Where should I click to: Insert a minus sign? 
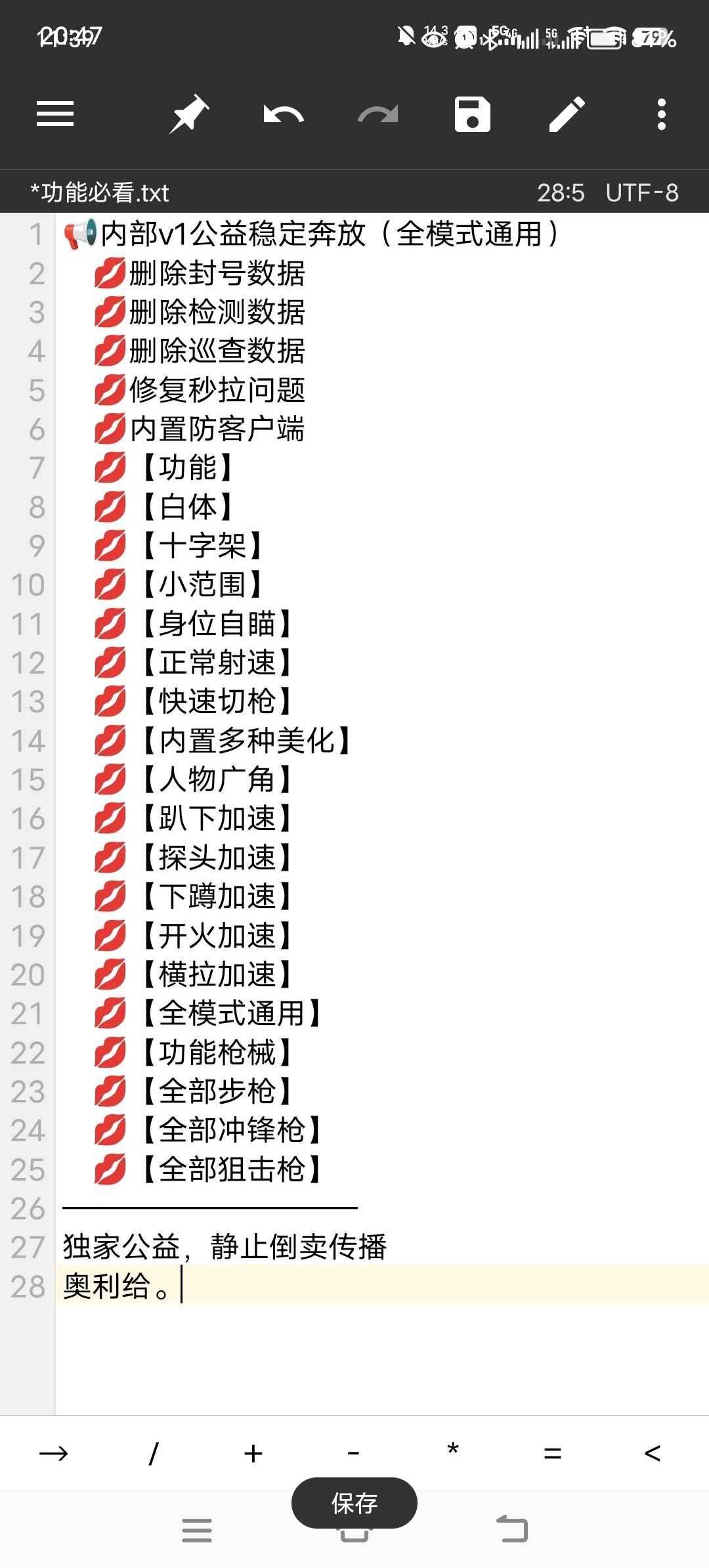click(353, 1454)
